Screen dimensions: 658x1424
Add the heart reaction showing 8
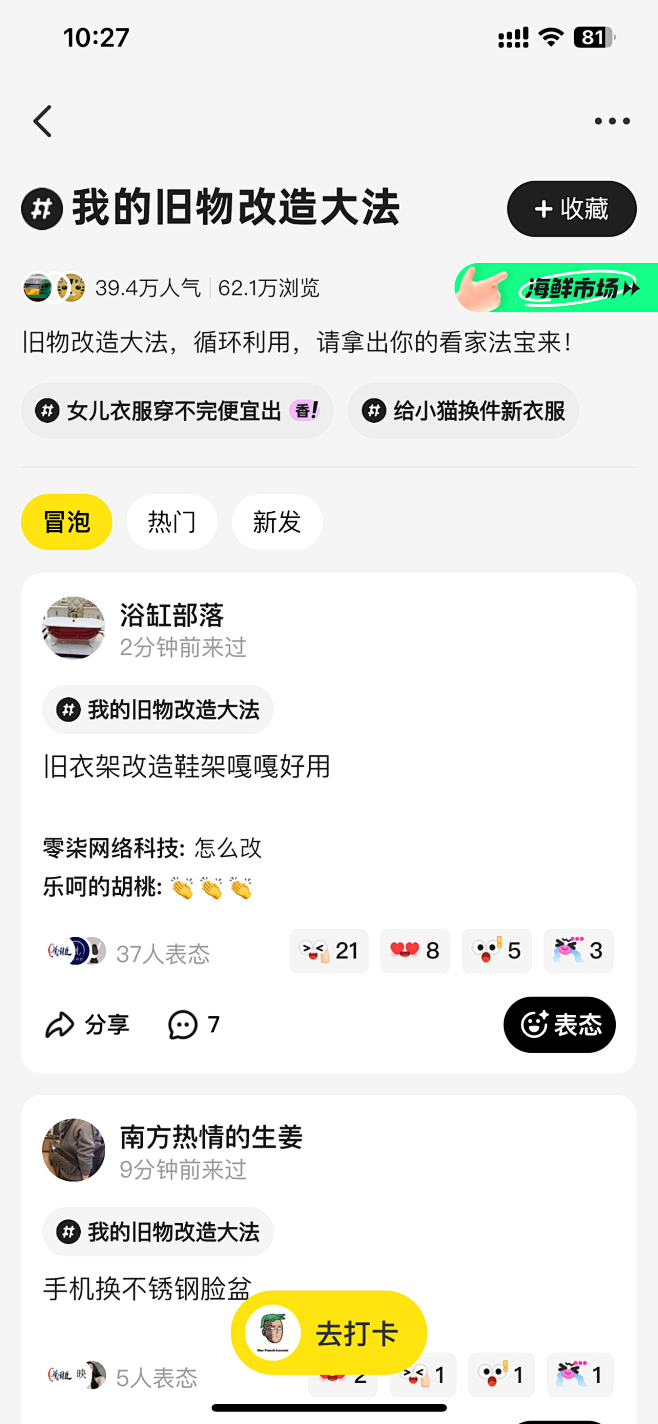pyautogui.click(x=414, y=951)
